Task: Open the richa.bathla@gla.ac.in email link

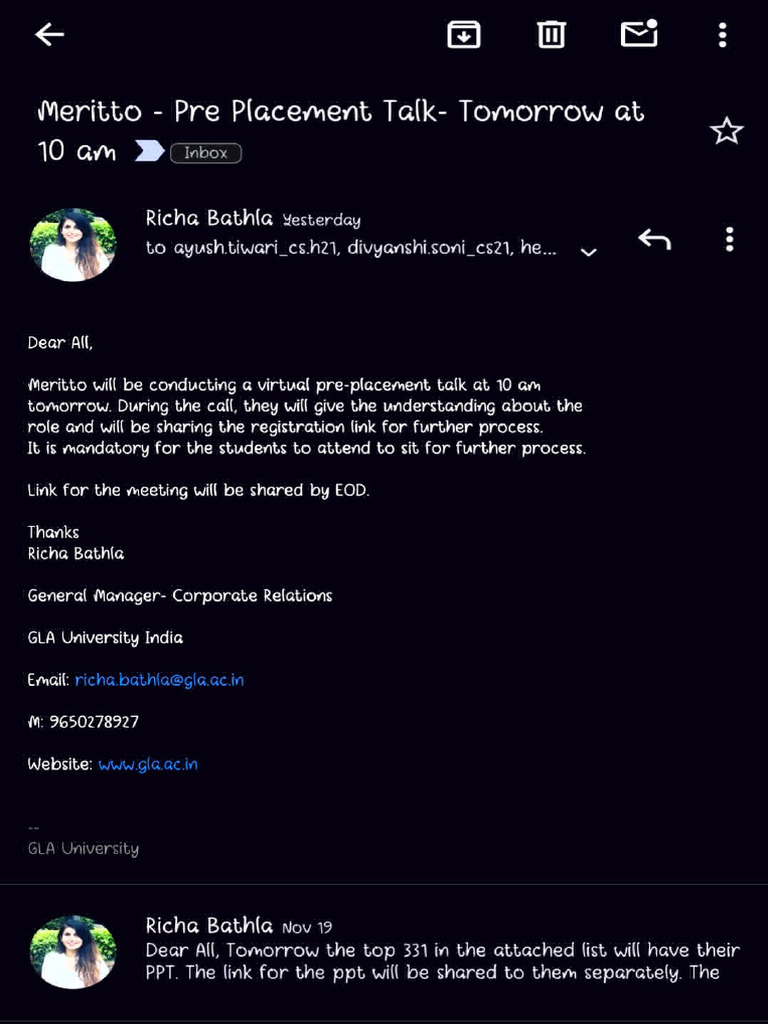Action: point(159,680)
